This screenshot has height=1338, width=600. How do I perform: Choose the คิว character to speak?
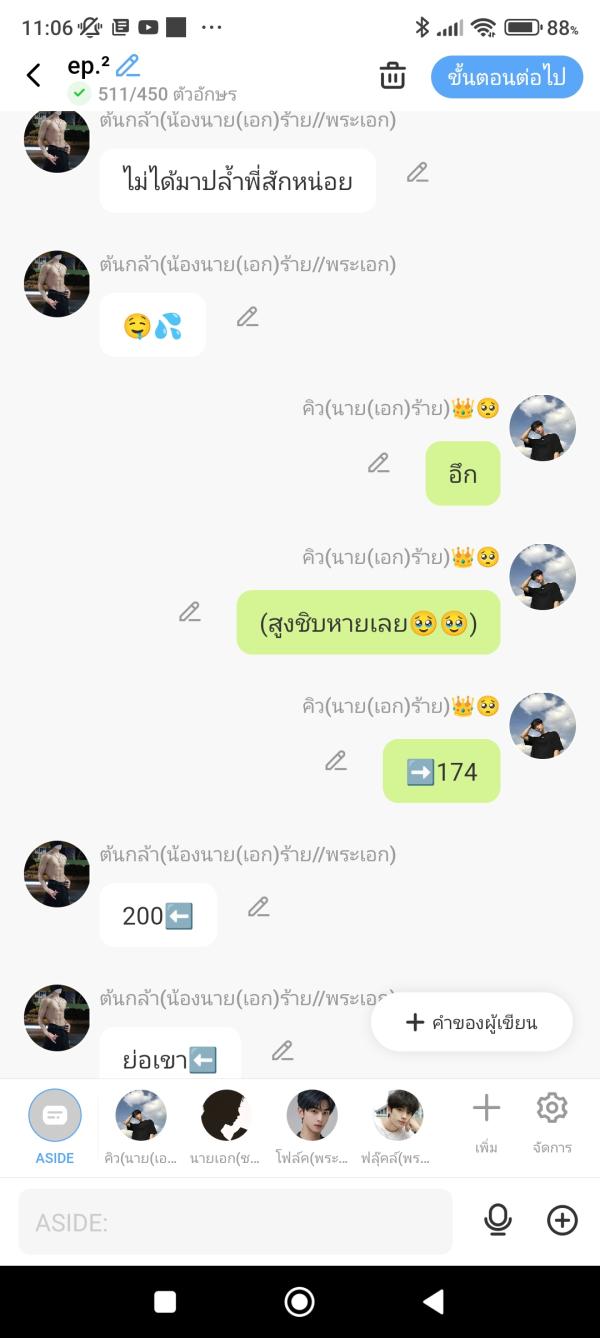[x=141, y=1126]
